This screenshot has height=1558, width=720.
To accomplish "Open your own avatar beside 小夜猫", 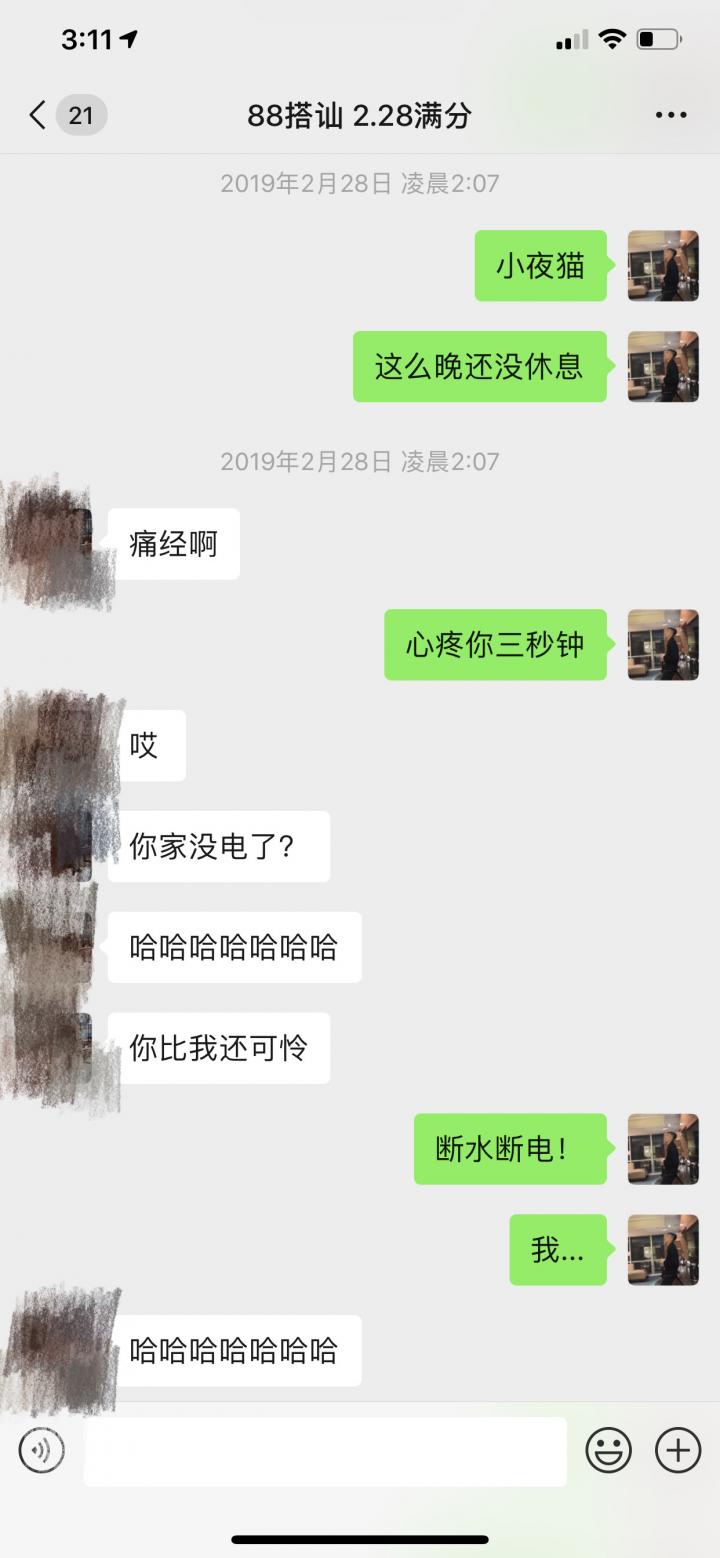I will 663,265.
